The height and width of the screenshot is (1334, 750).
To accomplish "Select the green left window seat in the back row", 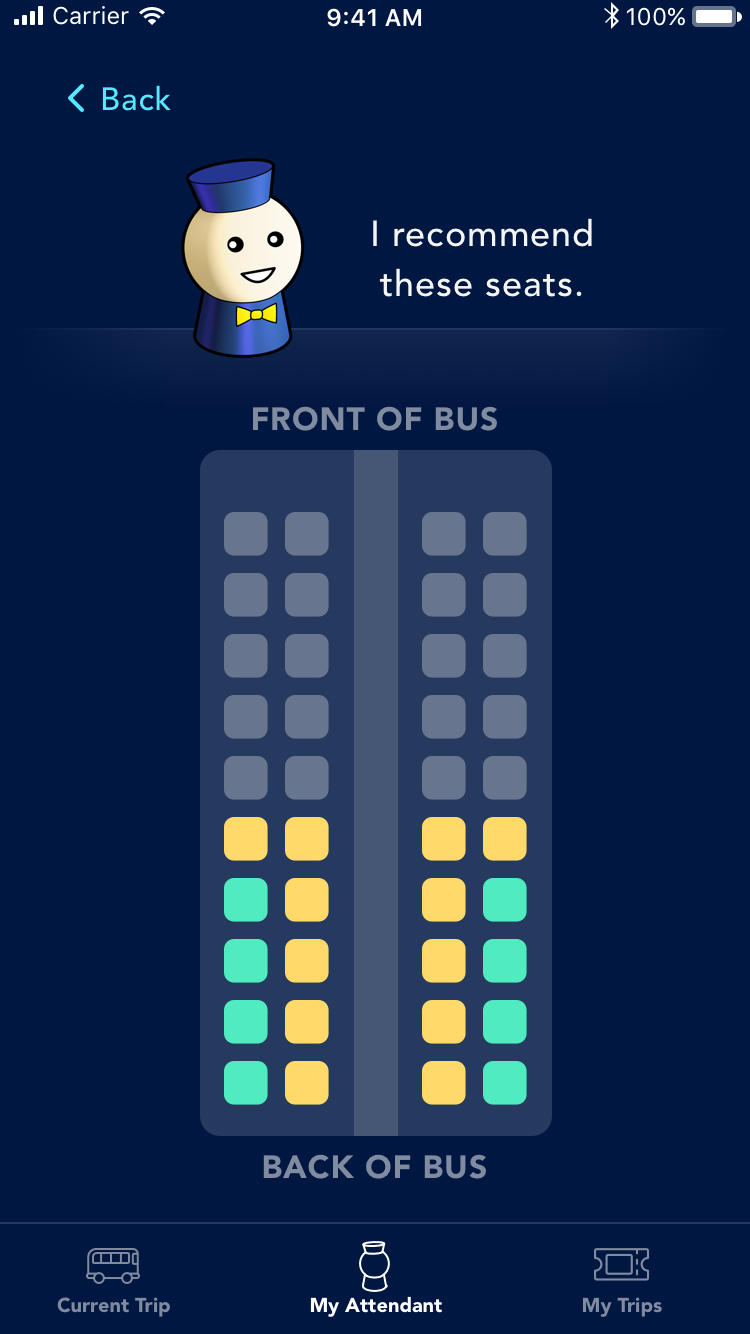I will tap(246, 1083).
